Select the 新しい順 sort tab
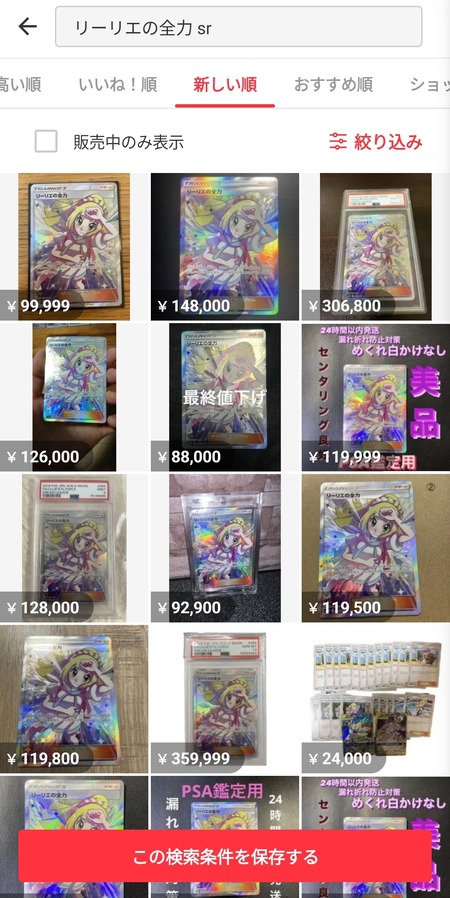Image resolution: width=450 pixels, height=898 pixels. click(225, 85)
